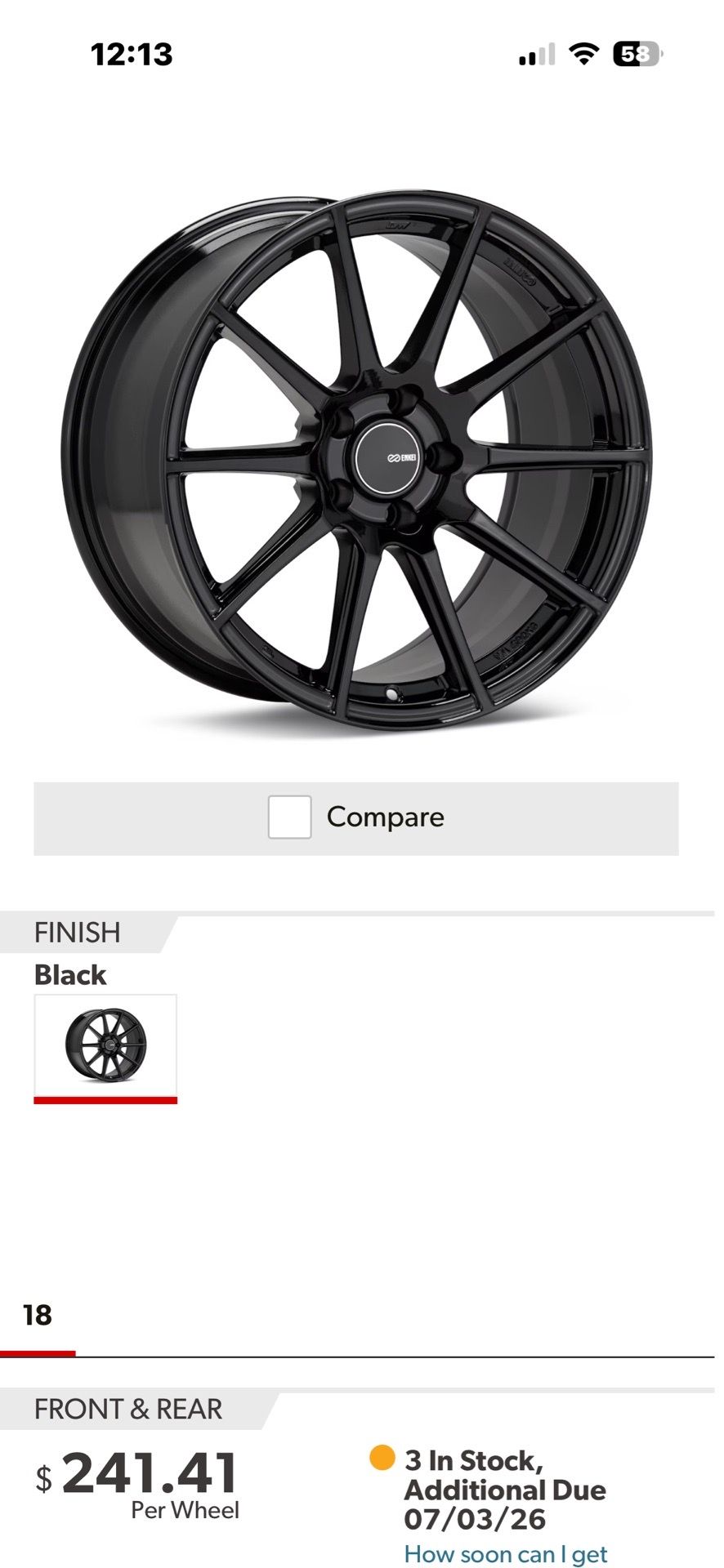Screen dimensions: 724x1568
Task: Select the Black finish swatch
Action: pos(105,1048)
